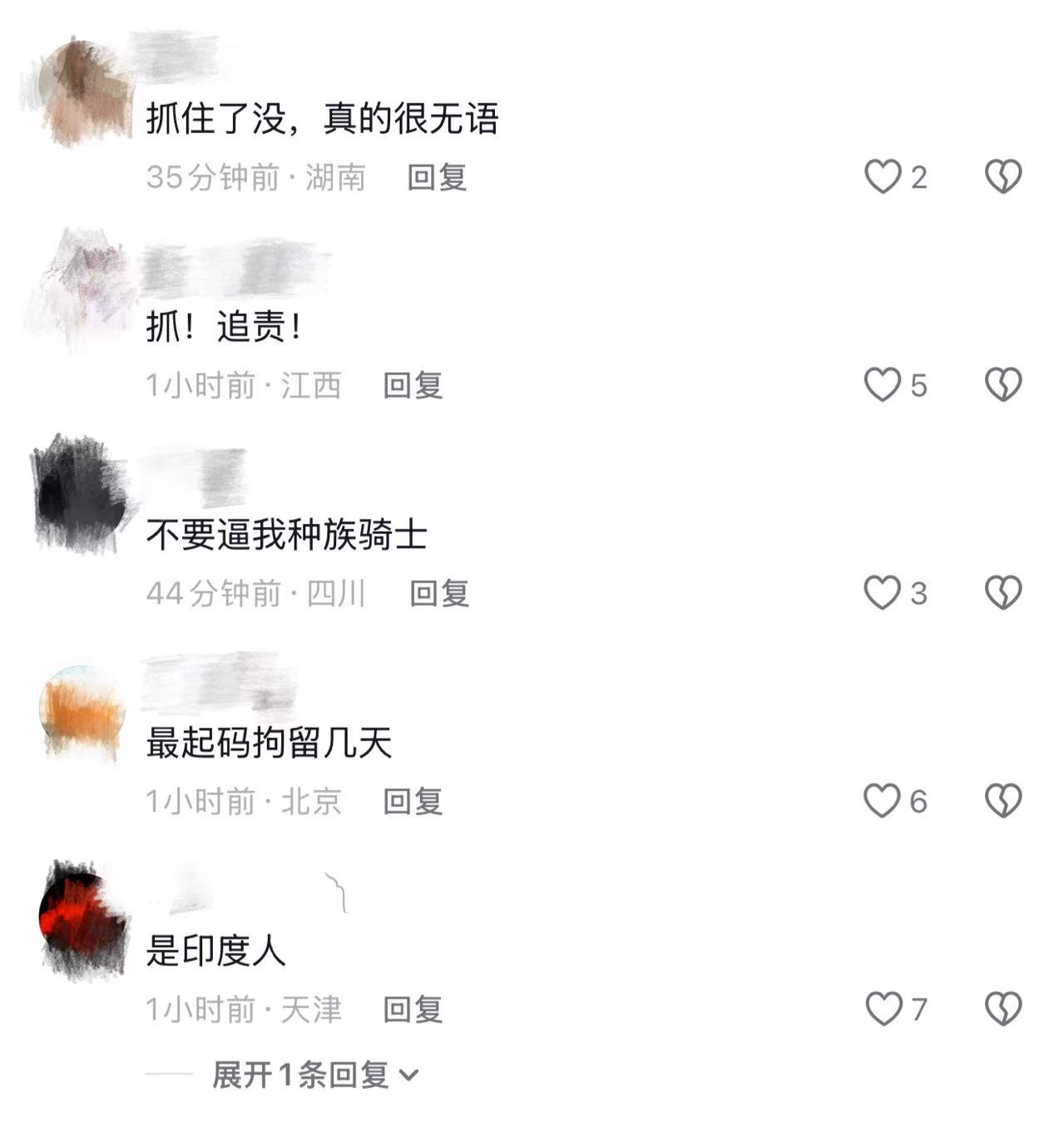Dislike the comment "抓住了没，真的很无语"

(x=1003, y=176)
